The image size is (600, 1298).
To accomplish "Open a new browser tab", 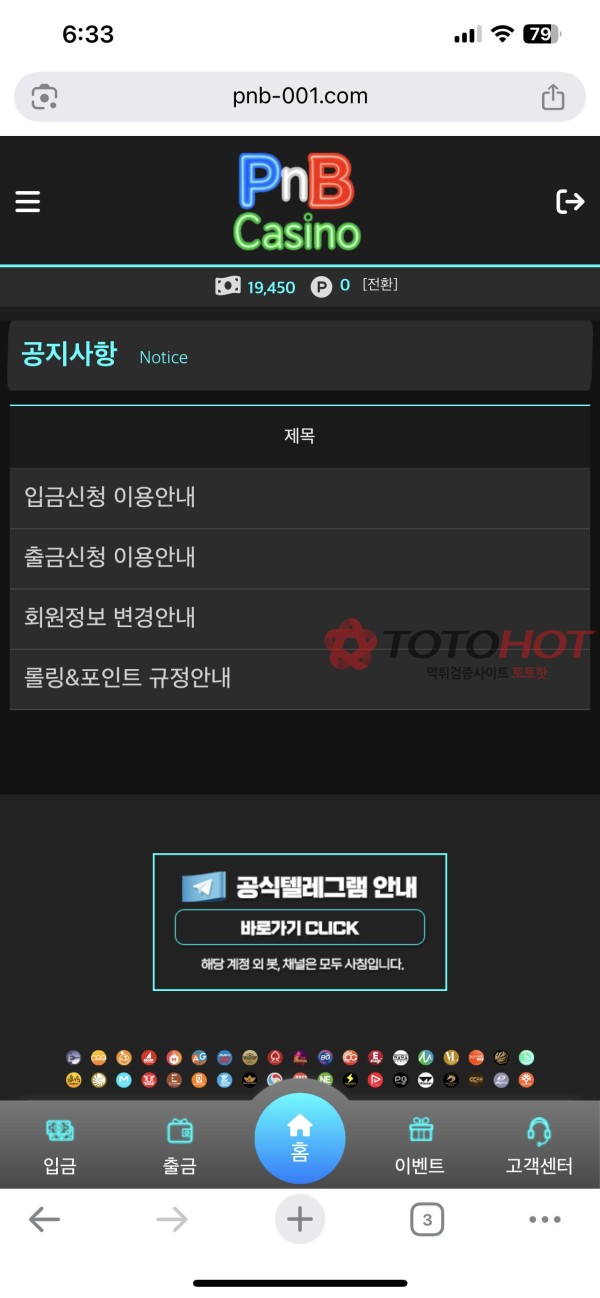I will tap(300, 1219).
